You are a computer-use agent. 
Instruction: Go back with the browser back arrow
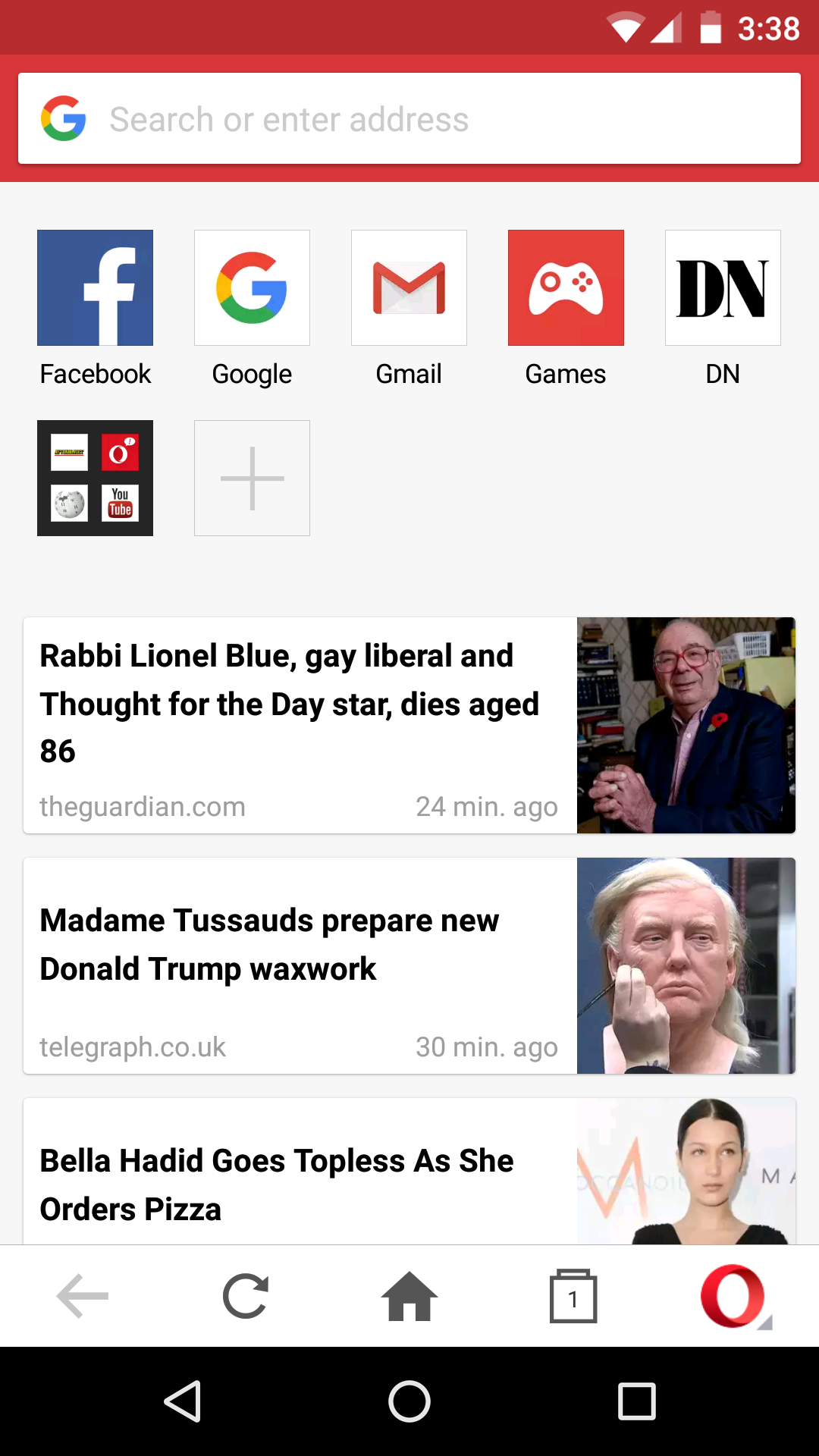(83, 1296)
